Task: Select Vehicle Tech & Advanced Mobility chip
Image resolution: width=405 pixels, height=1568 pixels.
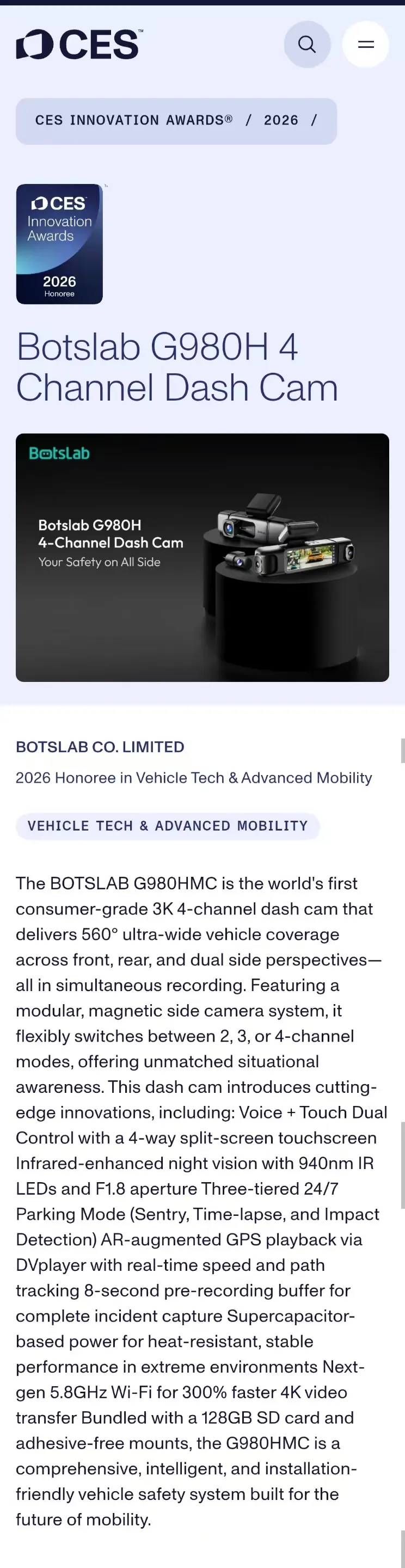Action: pyautogui.click(x=168, y=826)
